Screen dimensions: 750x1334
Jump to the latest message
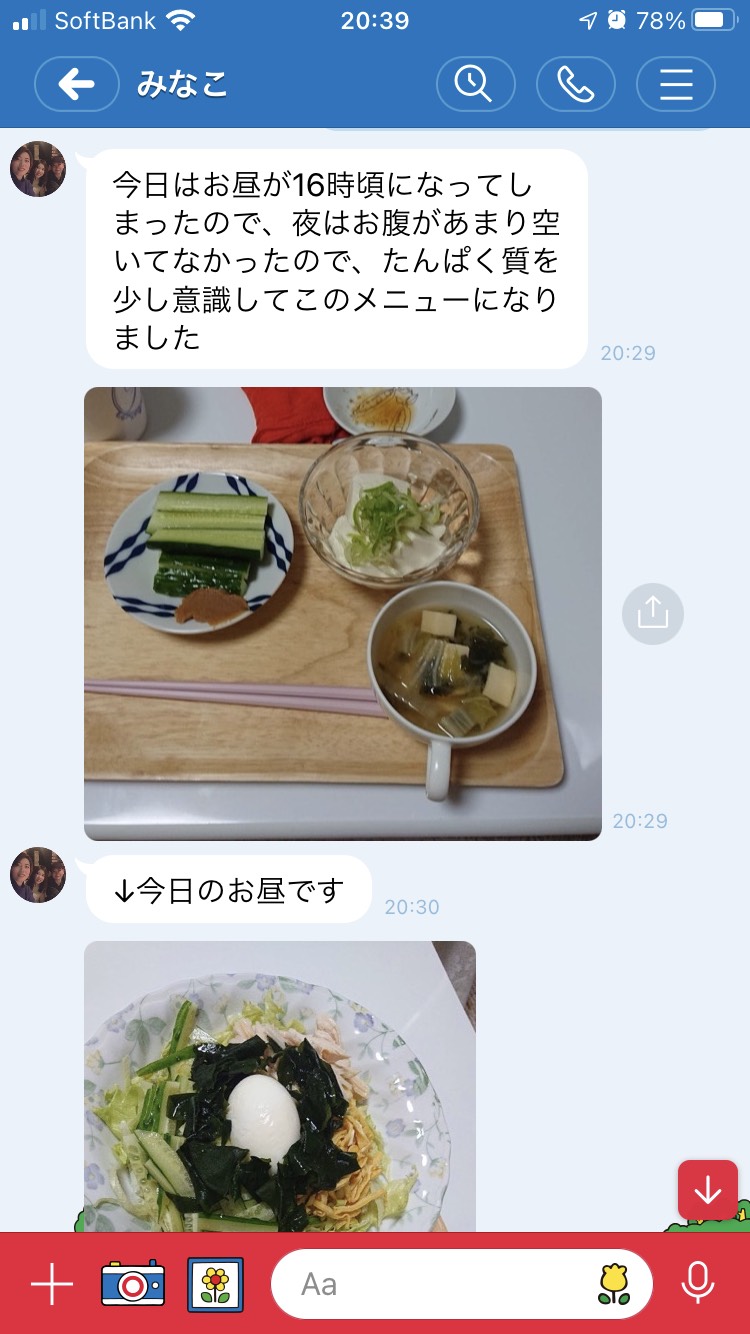pos(707,1190)
